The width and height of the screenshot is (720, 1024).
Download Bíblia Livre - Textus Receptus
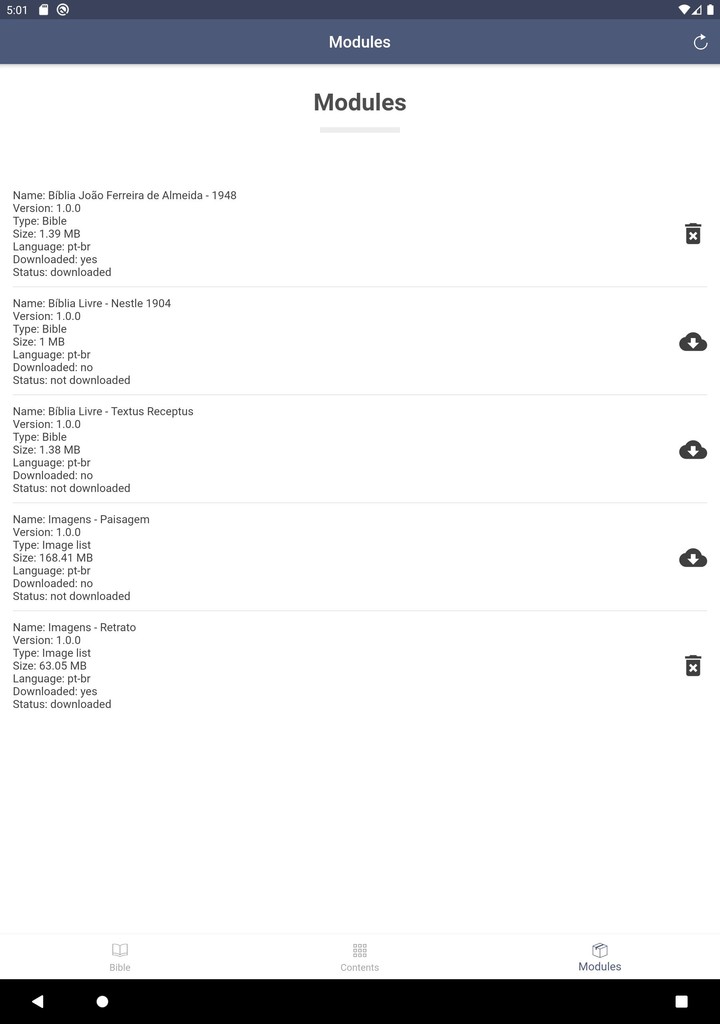pos(692,450)
